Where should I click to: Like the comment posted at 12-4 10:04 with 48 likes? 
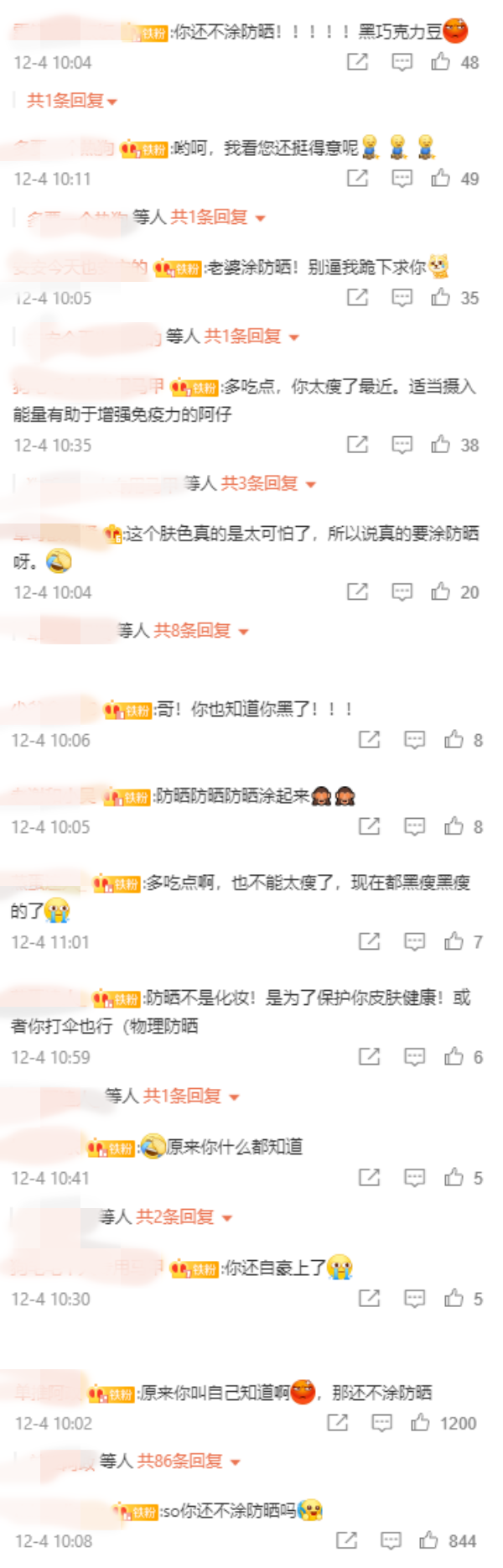441,62
